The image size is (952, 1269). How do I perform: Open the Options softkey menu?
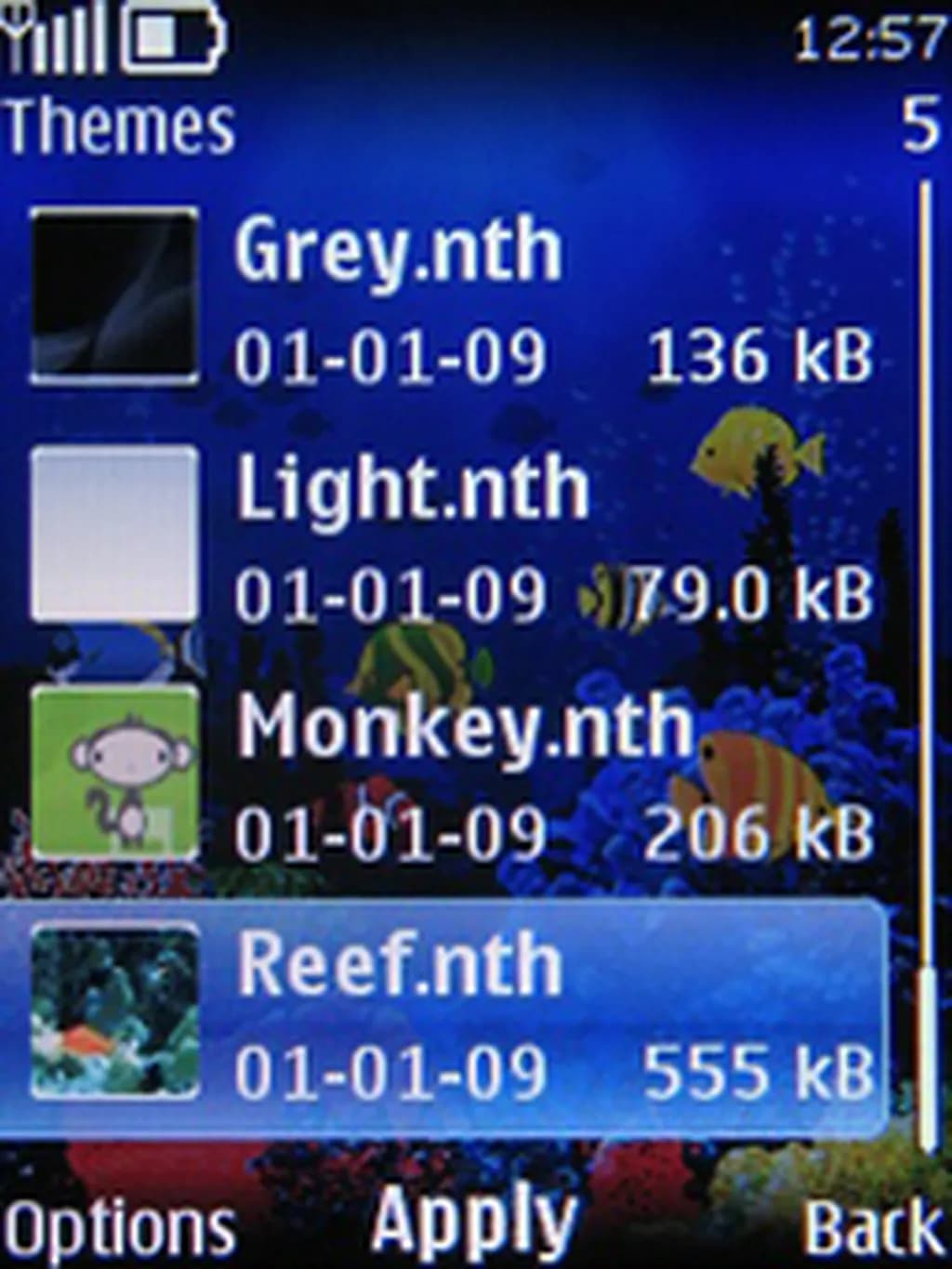click(119, 1227)
